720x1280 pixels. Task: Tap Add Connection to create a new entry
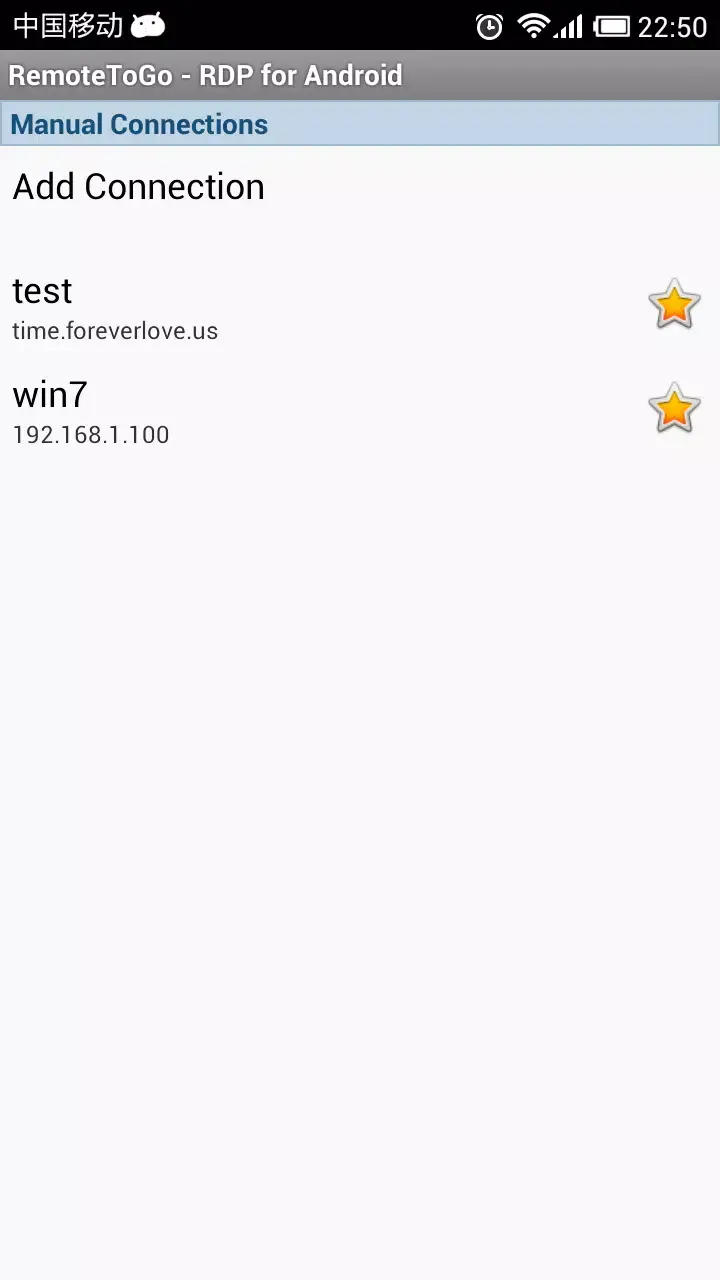coord(138,187)
